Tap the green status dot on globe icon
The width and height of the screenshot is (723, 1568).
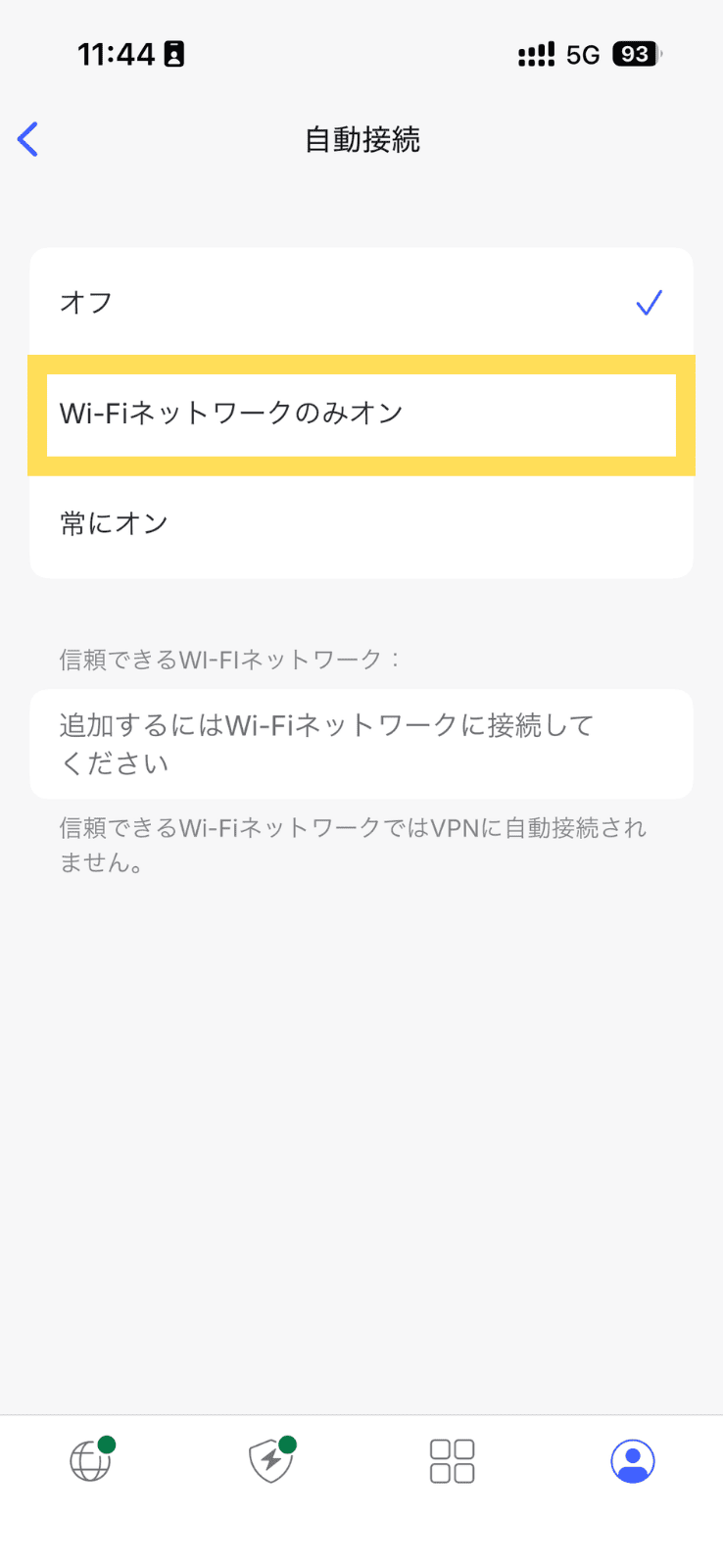107,1443
